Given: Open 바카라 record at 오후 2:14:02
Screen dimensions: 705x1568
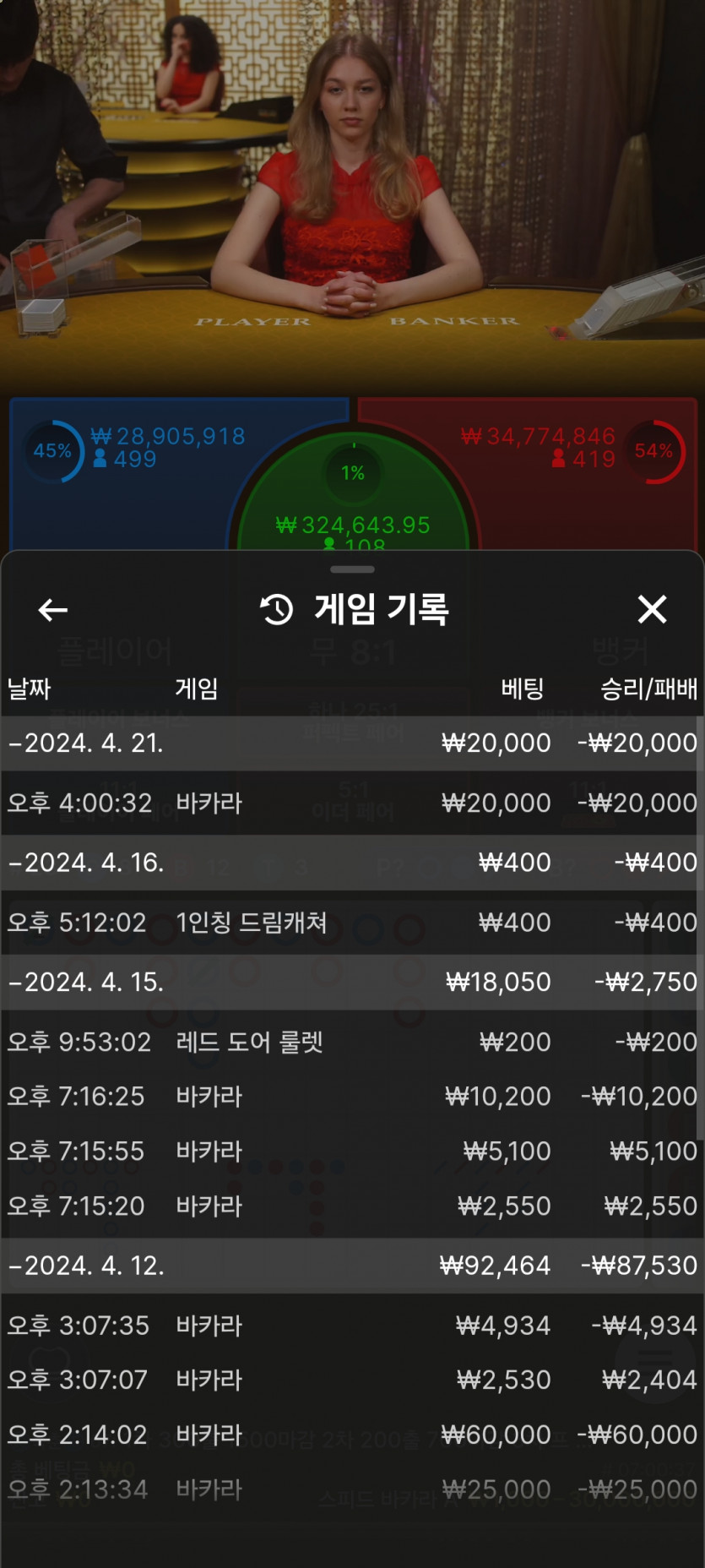Looking at the screenshot, I should point(351,1435).
